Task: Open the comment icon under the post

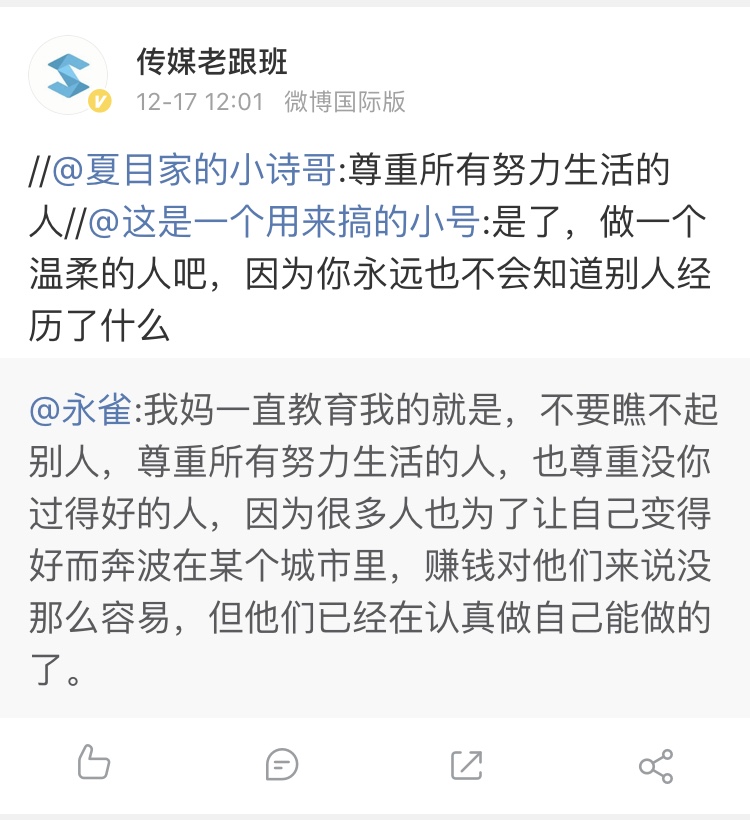Action: tap(281, 765)
